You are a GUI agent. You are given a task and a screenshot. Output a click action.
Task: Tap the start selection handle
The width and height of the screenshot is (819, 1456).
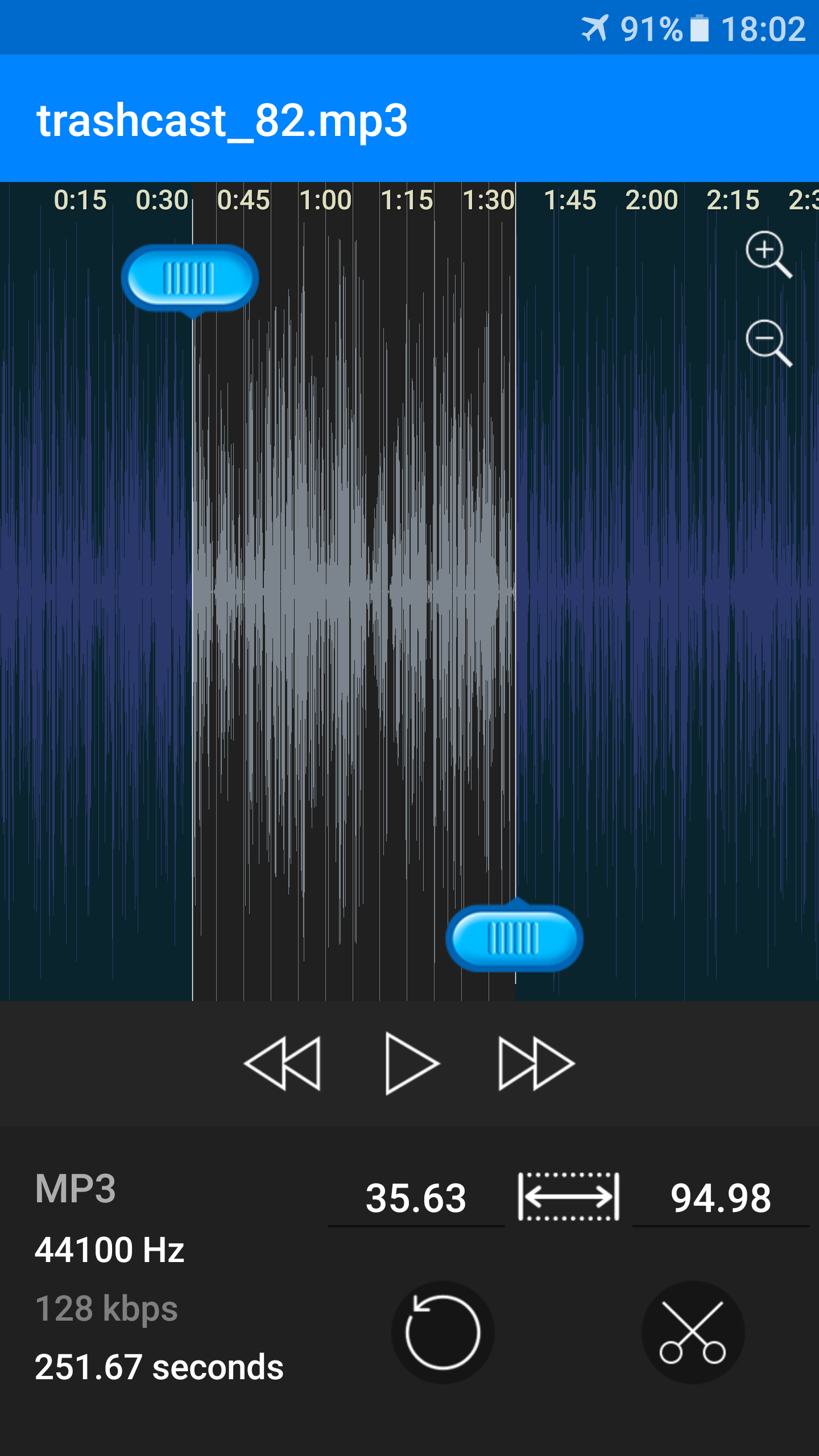[x=190, y=280]
